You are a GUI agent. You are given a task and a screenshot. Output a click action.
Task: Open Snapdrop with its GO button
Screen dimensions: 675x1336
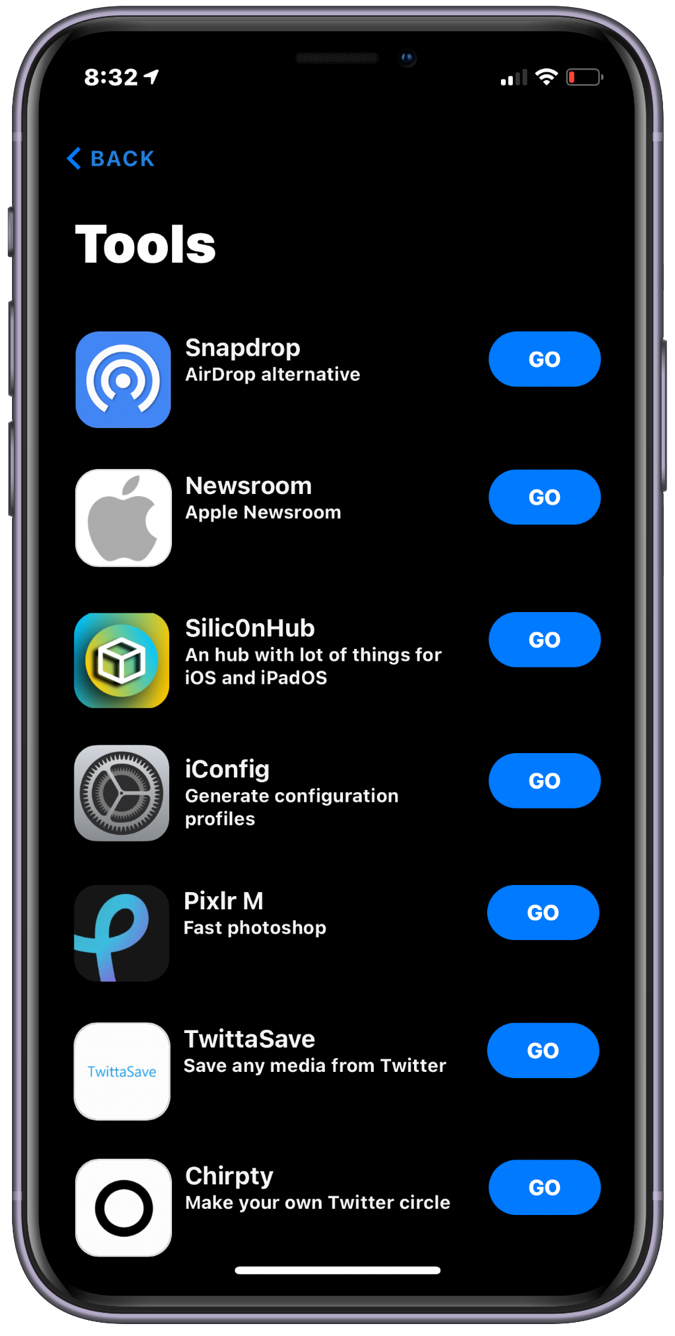point(544,360)
